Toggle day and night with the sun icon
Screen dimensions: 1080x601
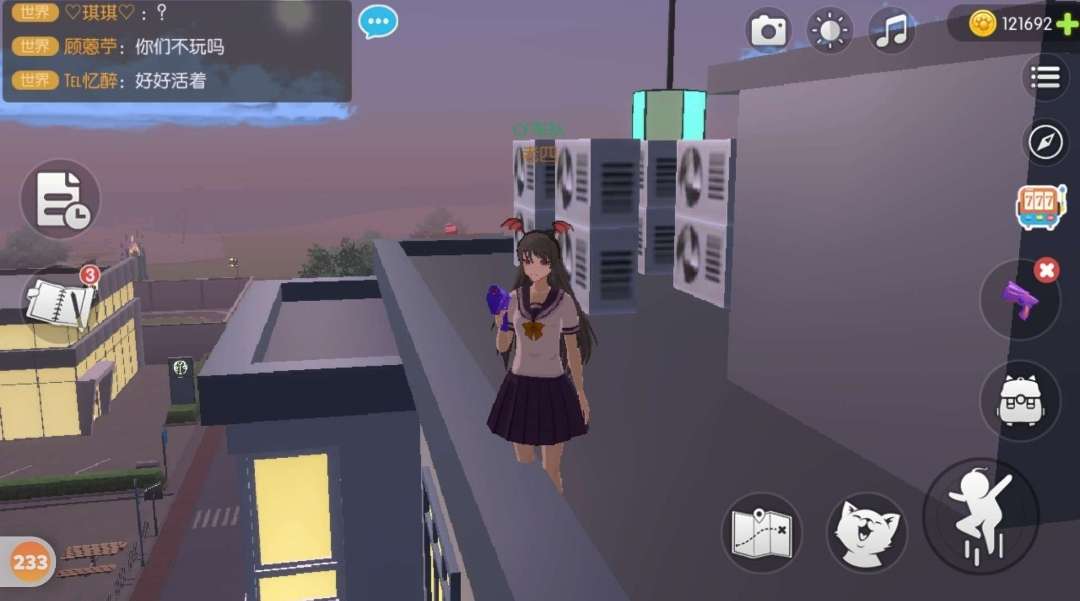coord(830,30)
